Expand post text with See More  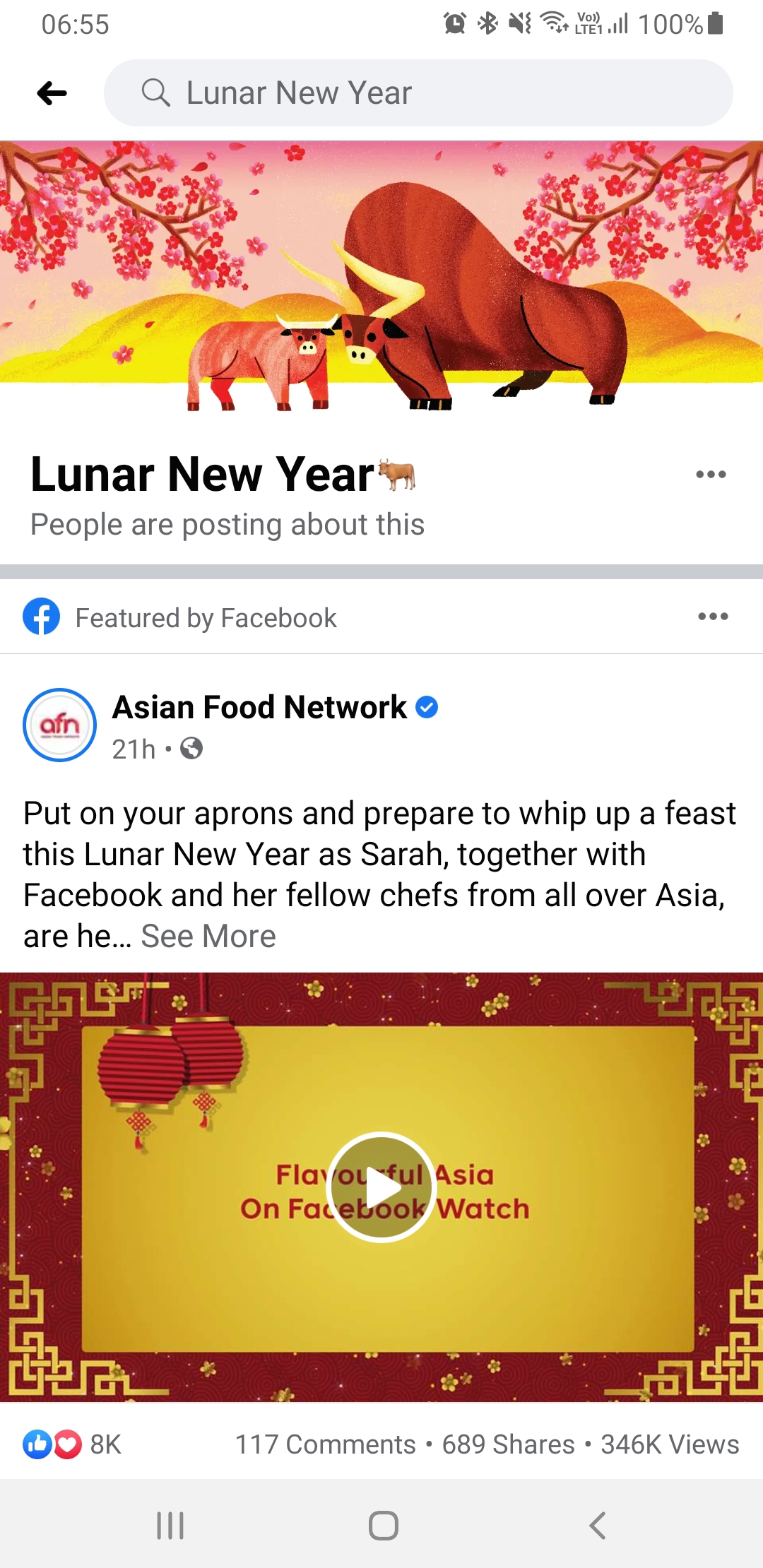point(208,937)
